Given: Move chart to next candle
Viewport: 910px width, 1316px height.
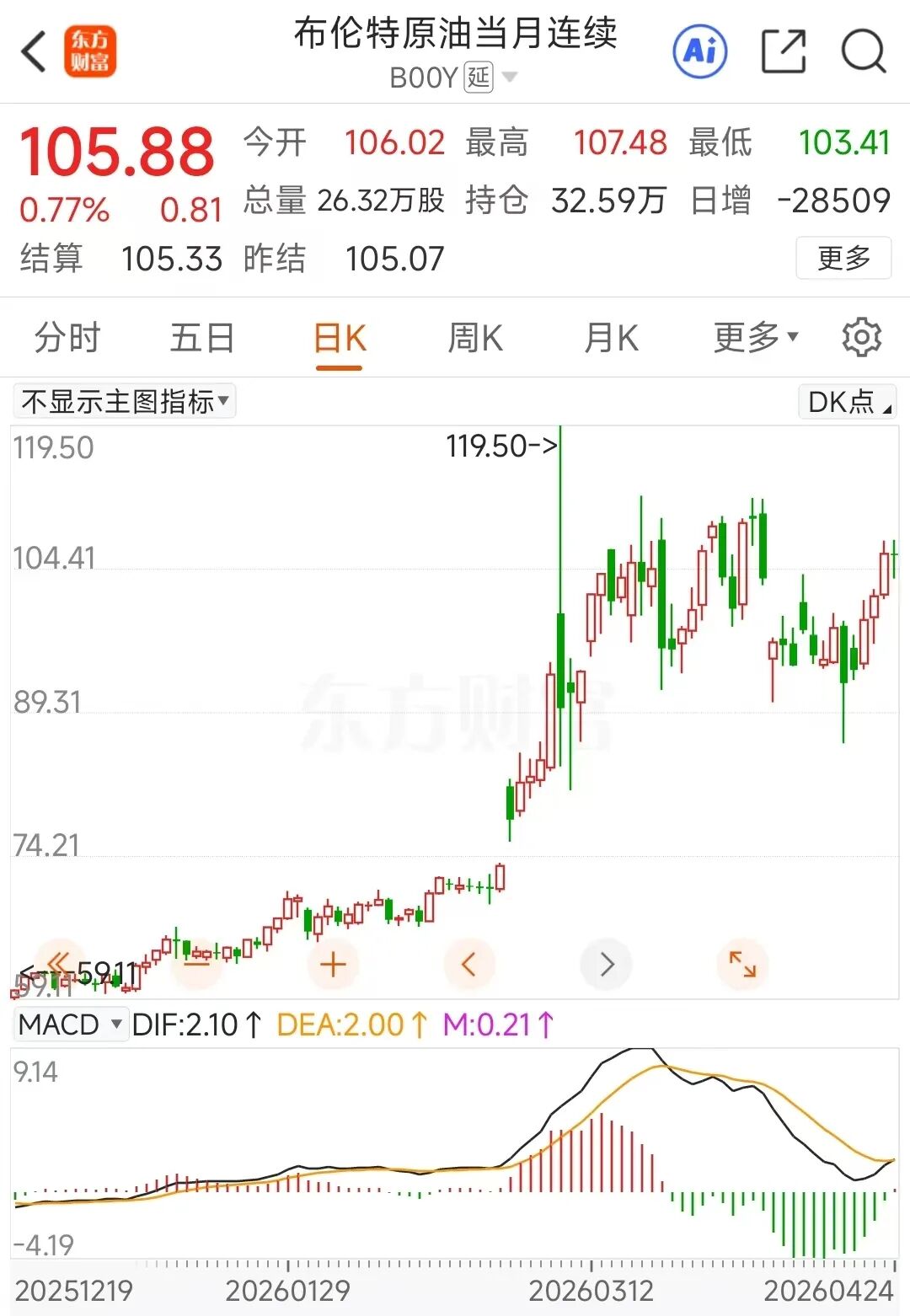Looking at the screenshot, I should [x=606, y=965].
